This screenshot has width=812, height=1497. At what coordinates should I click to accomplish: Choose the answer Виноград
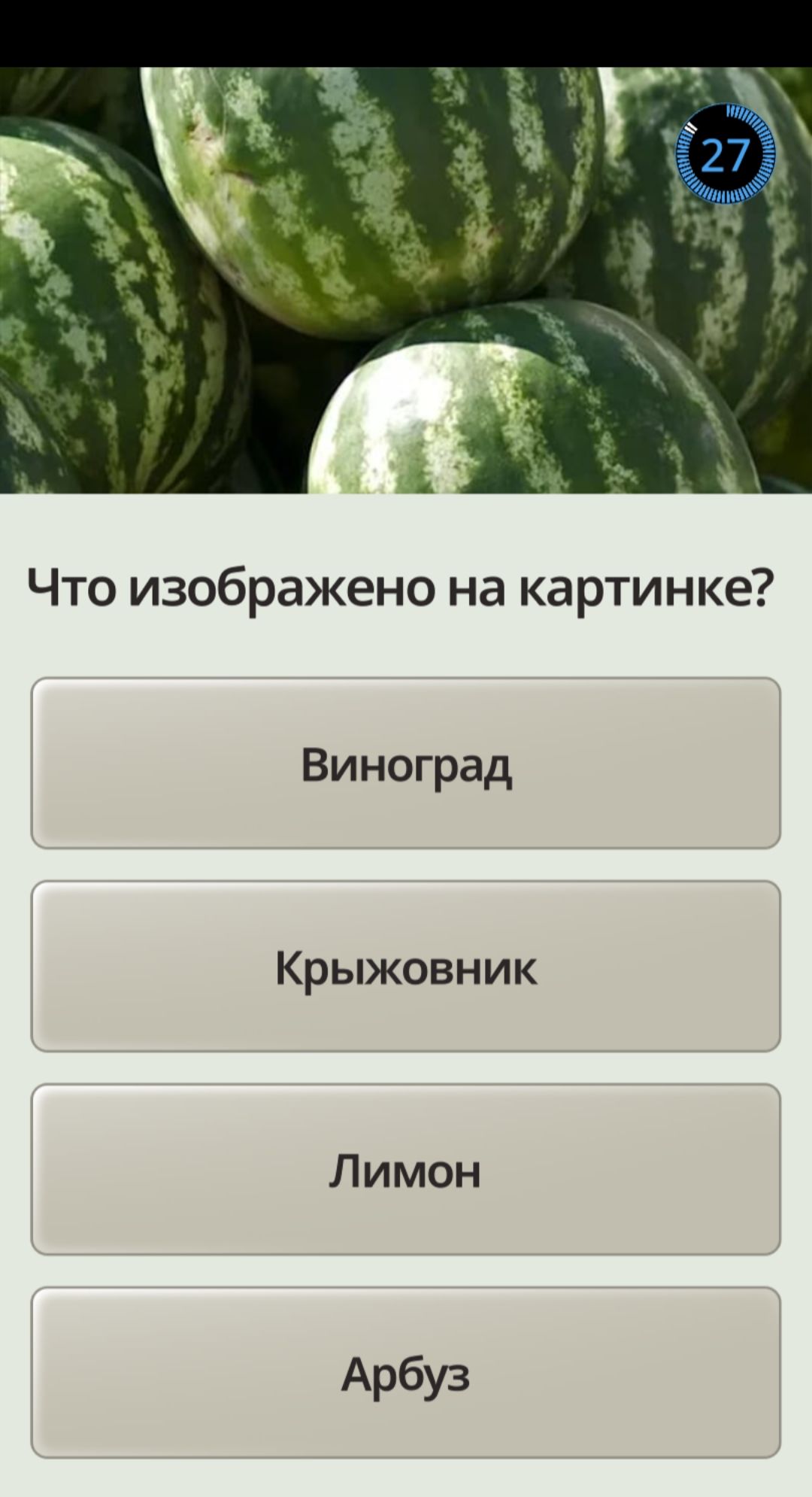[406, 763]
